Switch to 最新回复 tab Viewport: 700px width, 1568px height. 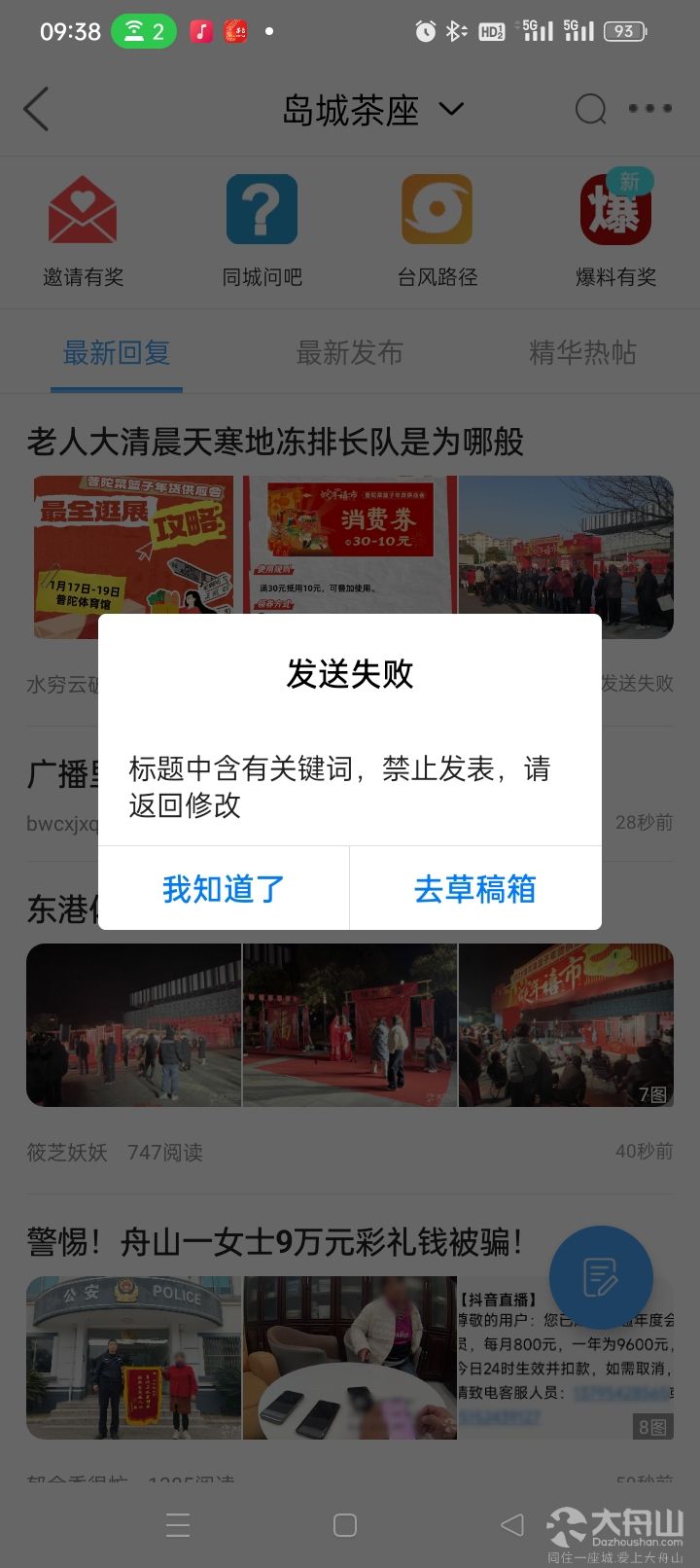pos(117,353)
